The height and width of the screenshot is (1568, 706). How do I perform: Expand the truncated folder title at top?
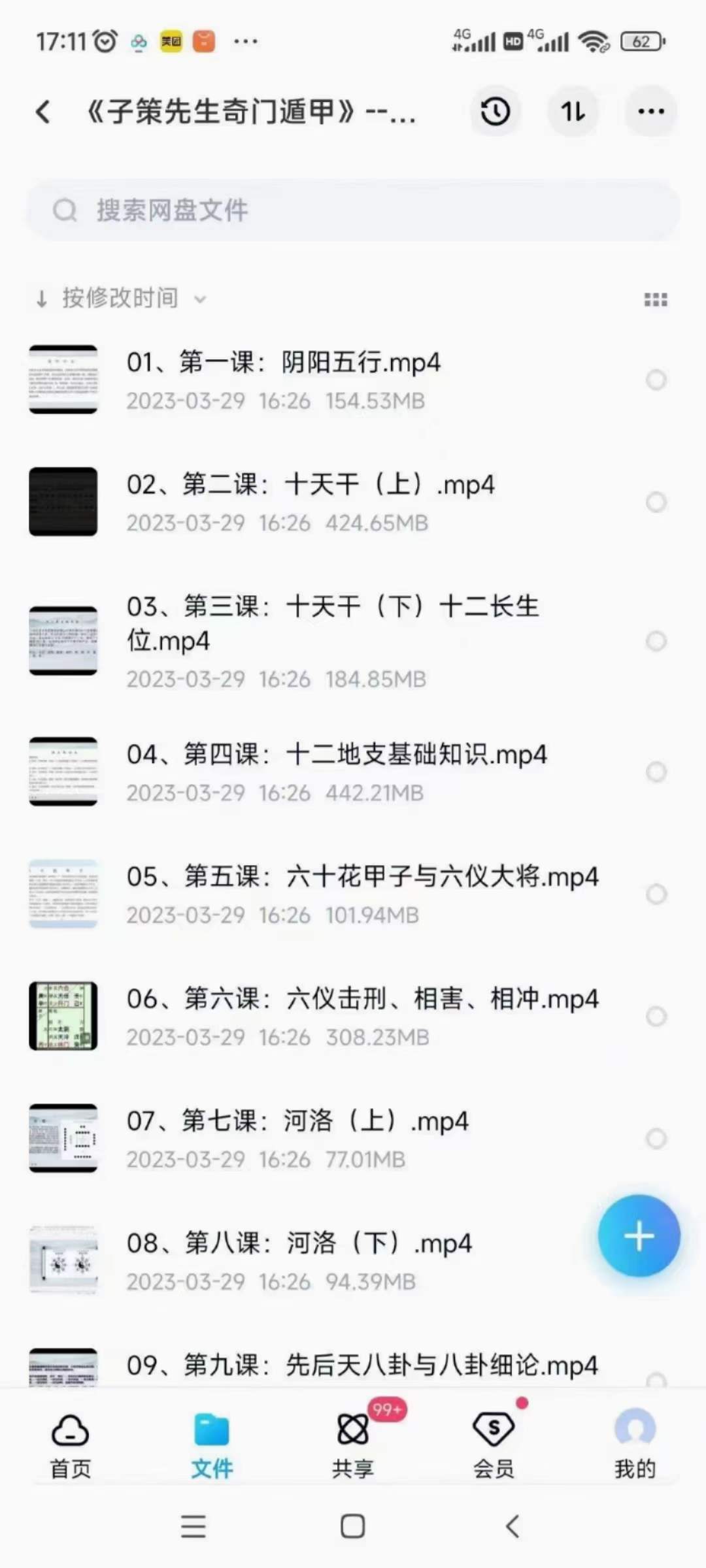[x=252, y=111]
